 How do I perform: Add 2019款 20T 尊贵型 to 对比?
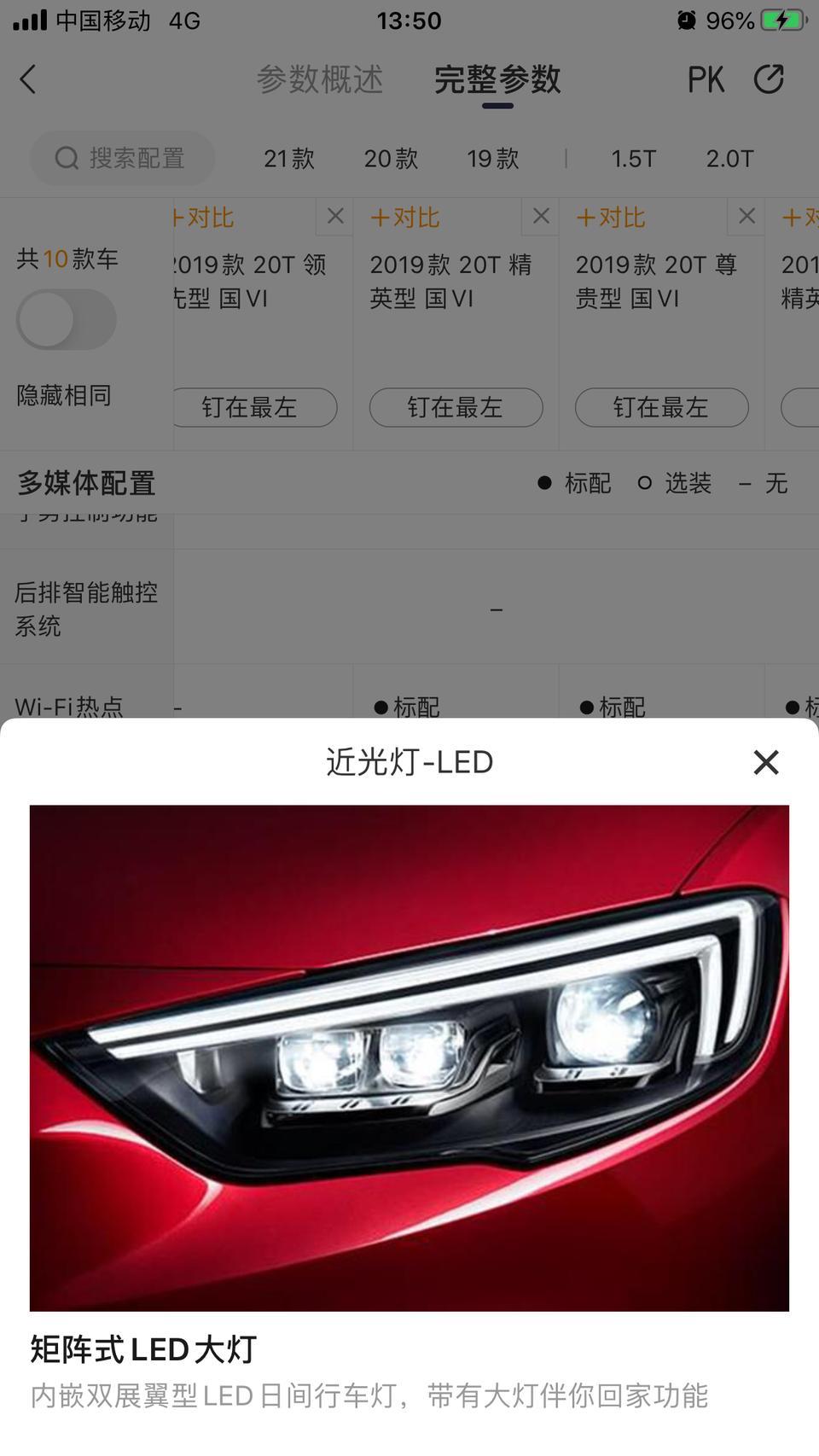pyautogui.click(x=611, y=218)
